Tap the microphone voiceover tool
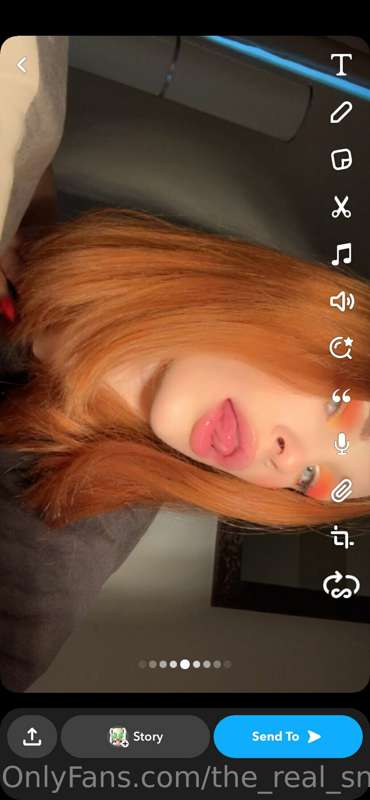Image resolution: width=370 pixels, height=800 pixels. coord(341,443)
